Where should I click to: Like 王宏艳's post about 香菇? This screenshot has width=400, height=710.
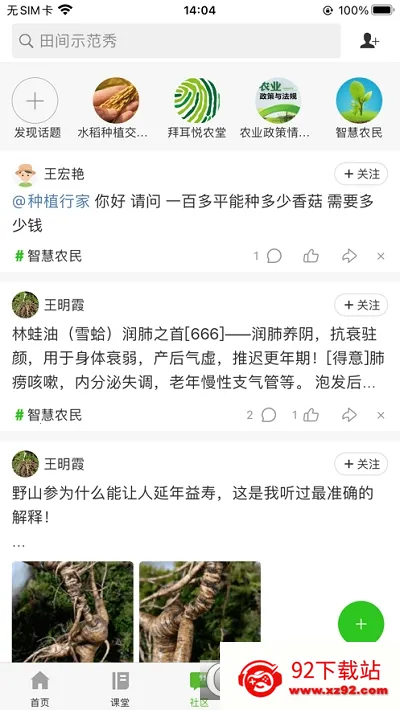311,256
